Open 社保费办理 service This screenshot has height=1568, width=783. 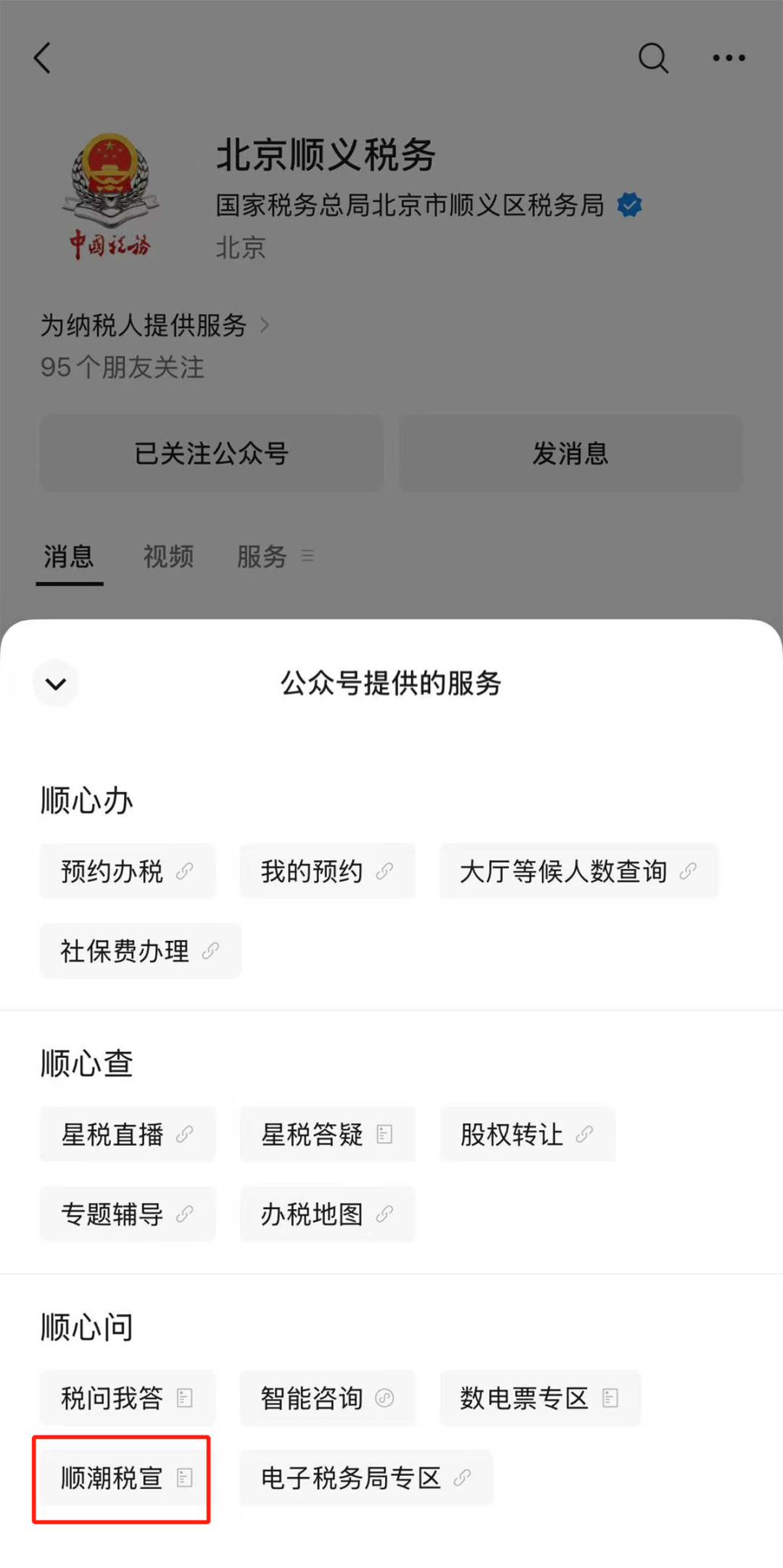(x=140, y=951)
